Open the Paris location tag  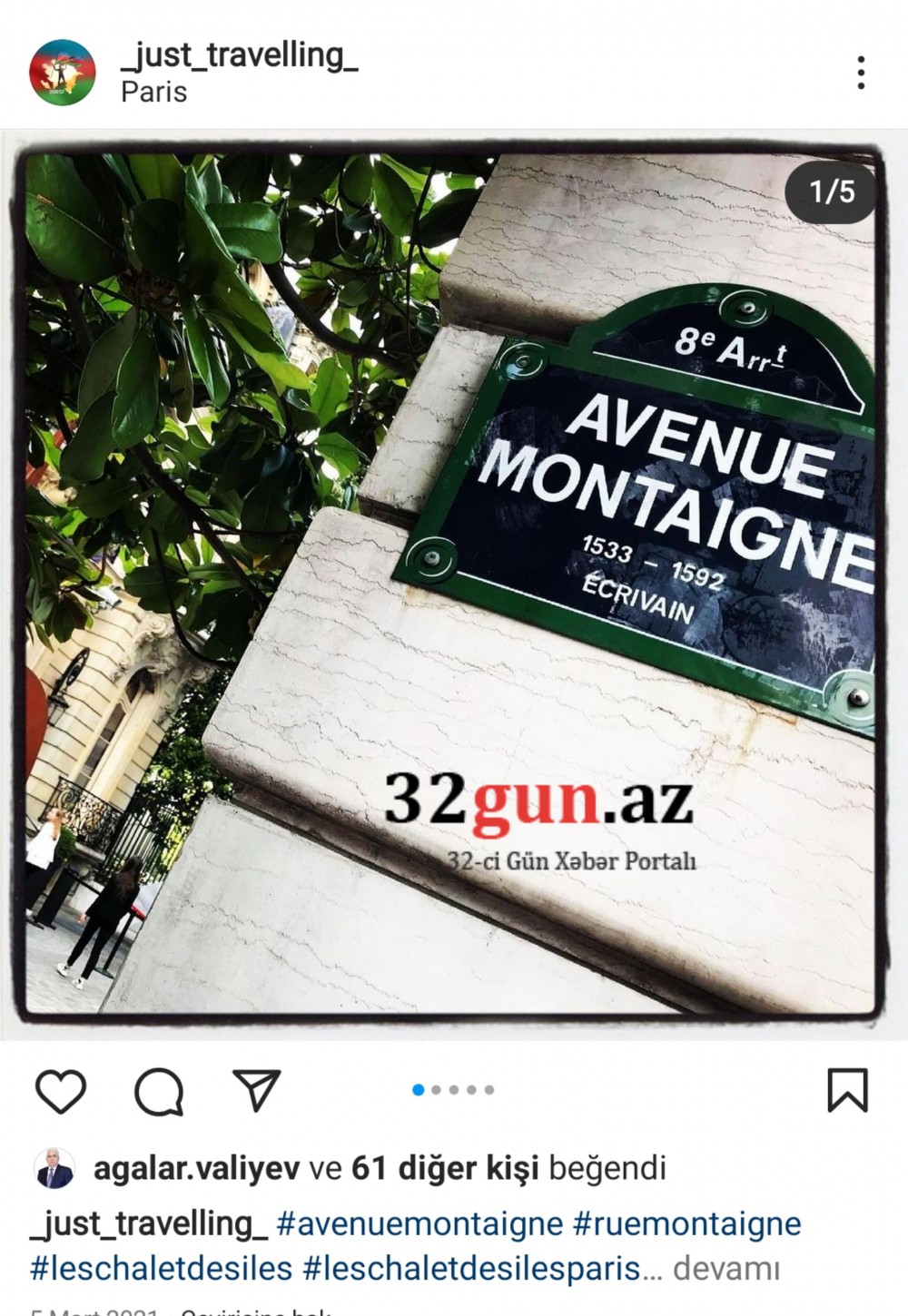click(x=153, y=93)
